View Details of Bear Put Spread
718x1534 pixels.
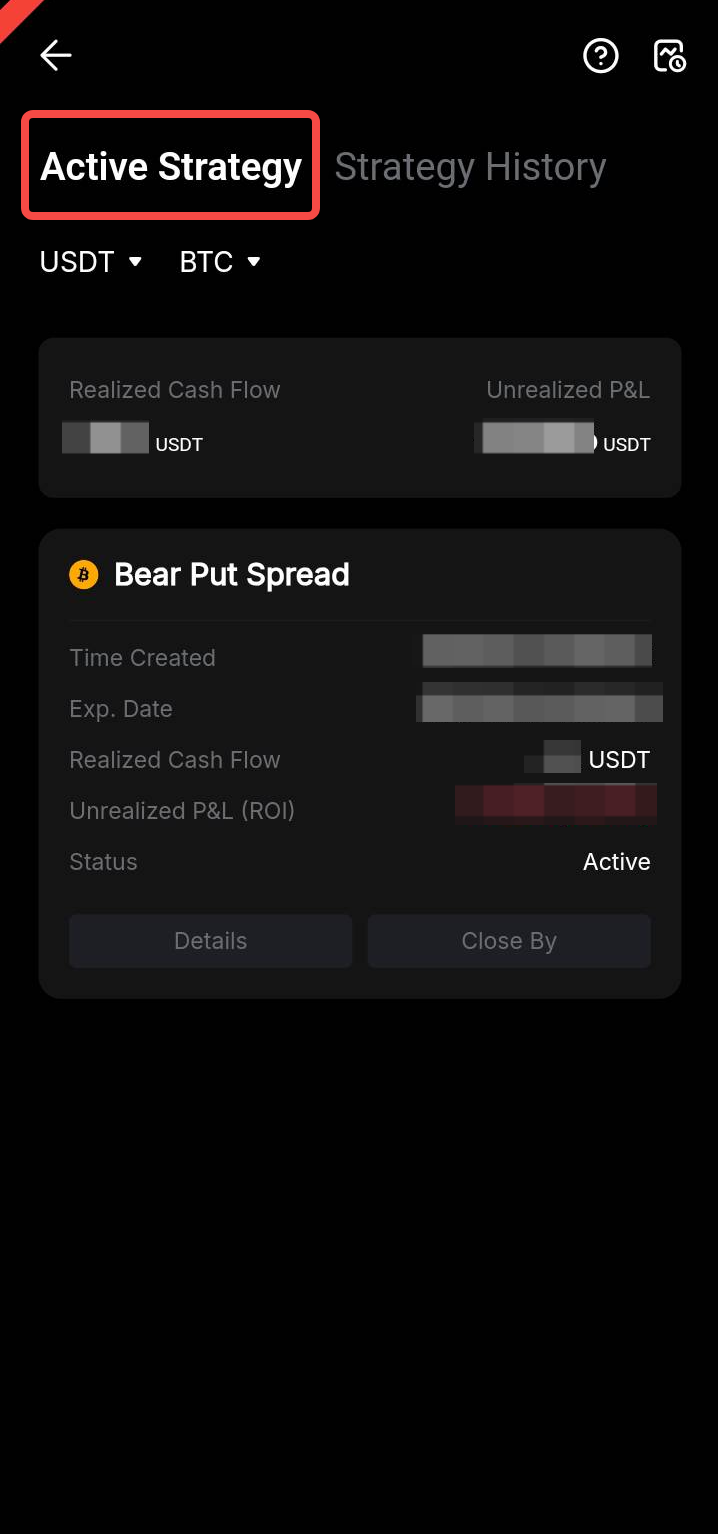[x=210, y=941]
